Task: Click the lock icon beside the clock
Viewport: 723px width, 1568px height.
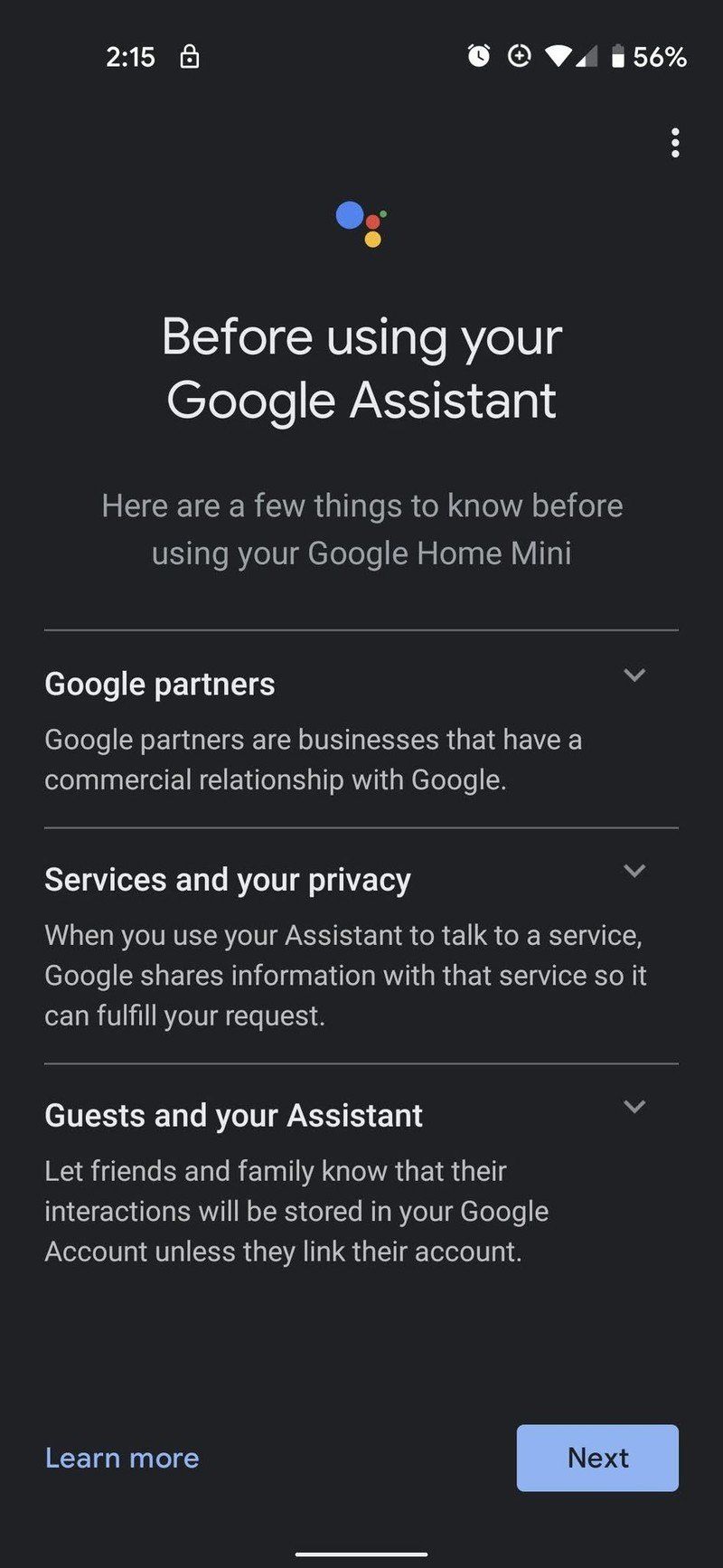Action: [190, 56]
